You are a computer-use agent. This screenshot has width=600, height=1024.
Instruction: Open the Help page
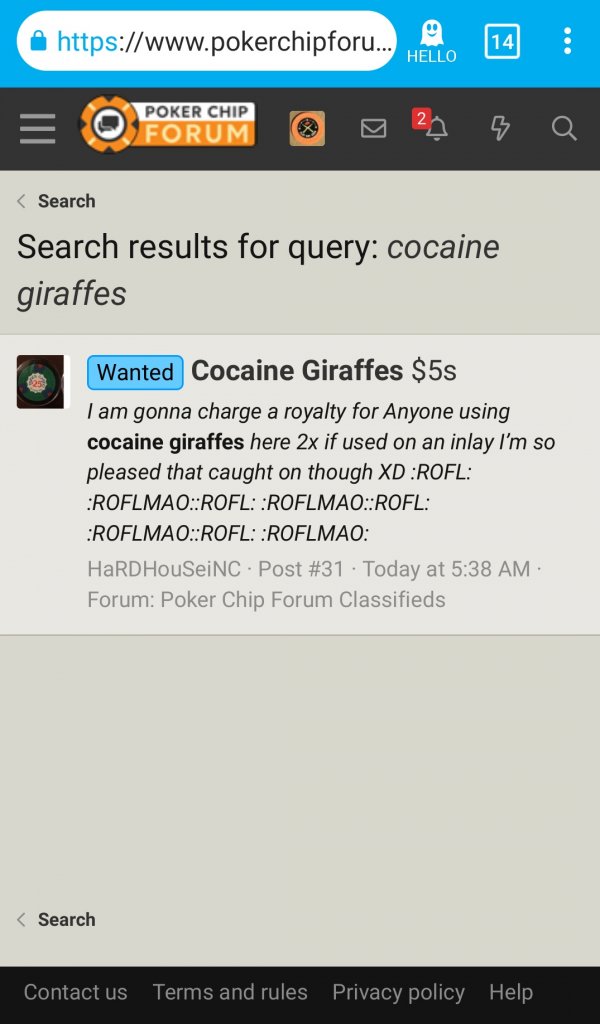(510, 992)
